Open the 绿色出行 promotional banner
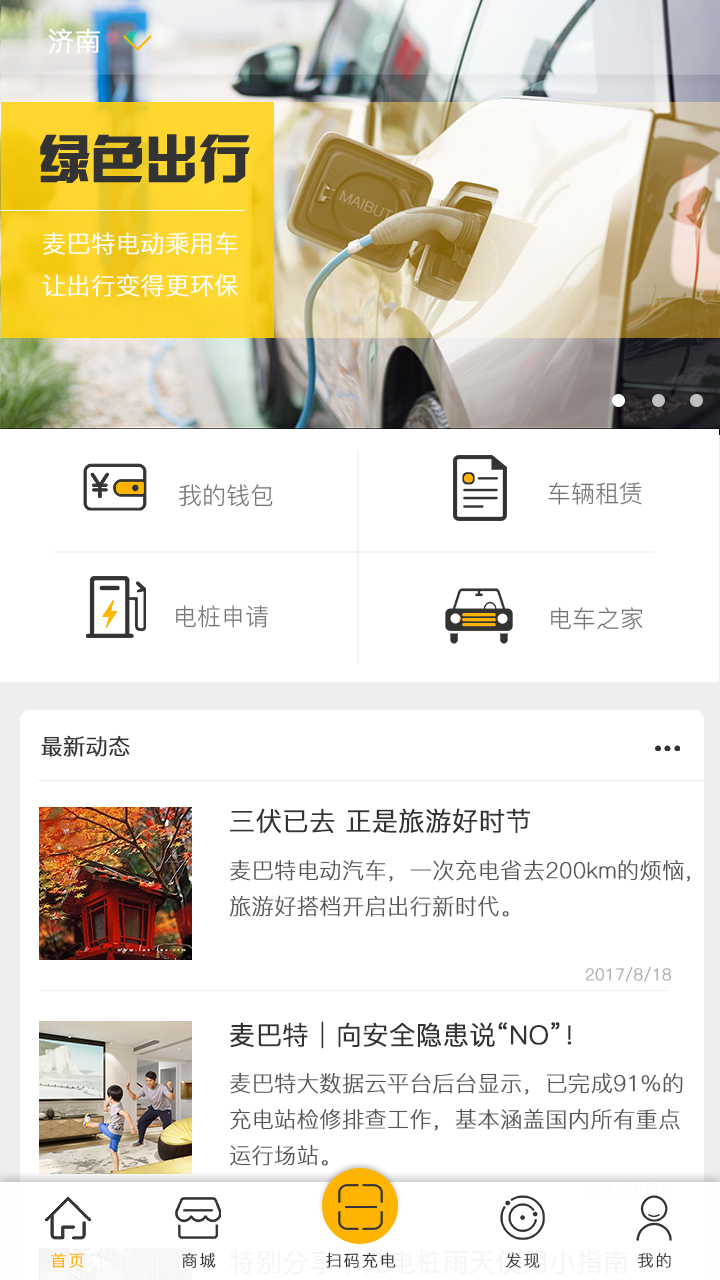The image size is (720, 1280). coord(360,214)
